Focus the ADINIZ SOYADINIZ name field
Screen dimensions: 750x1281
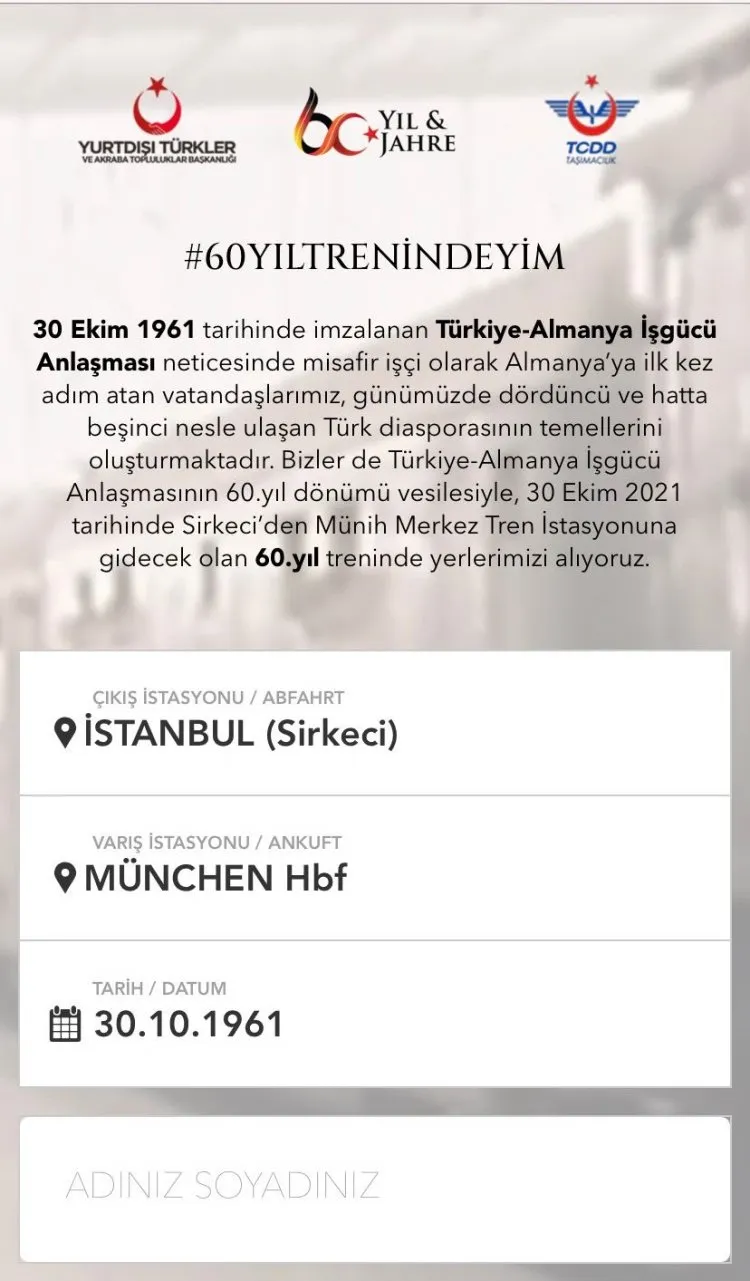click(x=375, y=1187)
